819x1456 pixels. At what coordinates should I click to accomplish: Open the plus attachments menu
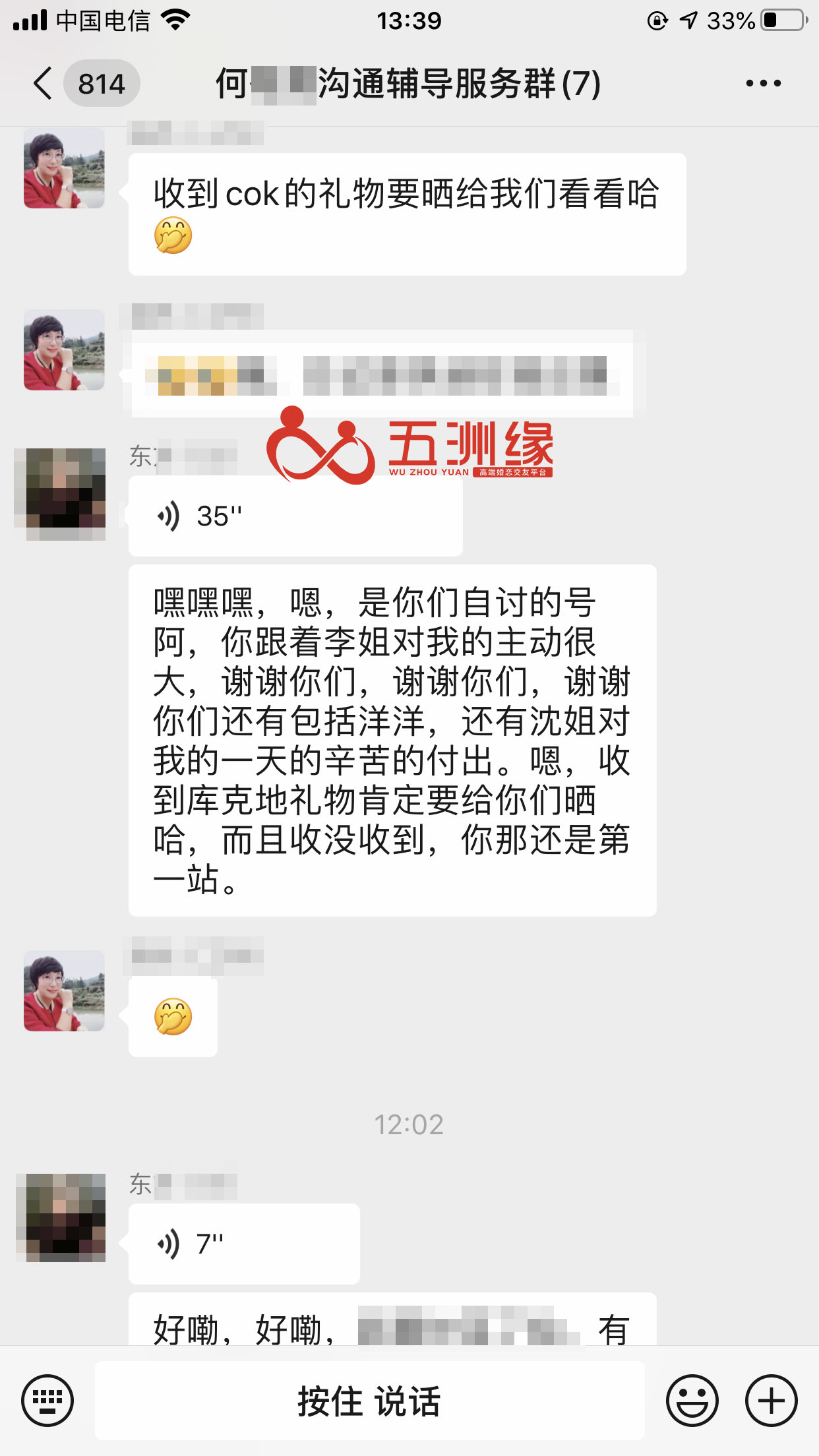point(771,1400)
